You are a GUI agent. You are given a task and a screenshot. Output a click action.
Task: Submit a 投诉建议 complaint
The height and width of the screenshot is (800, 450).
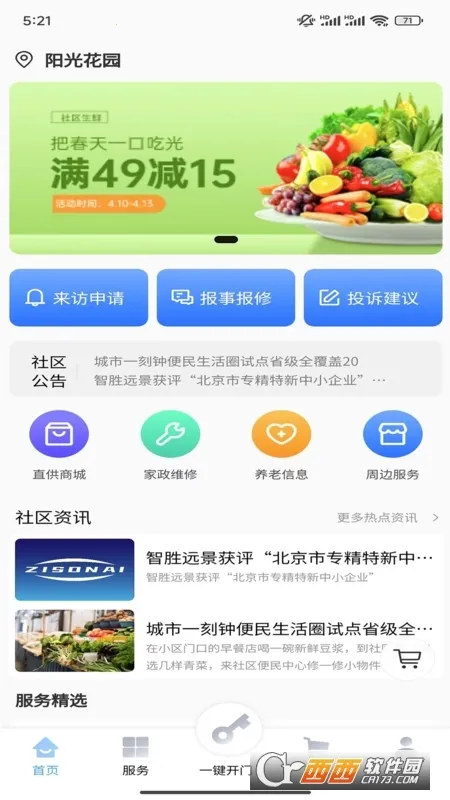click(x=373, y=297)
